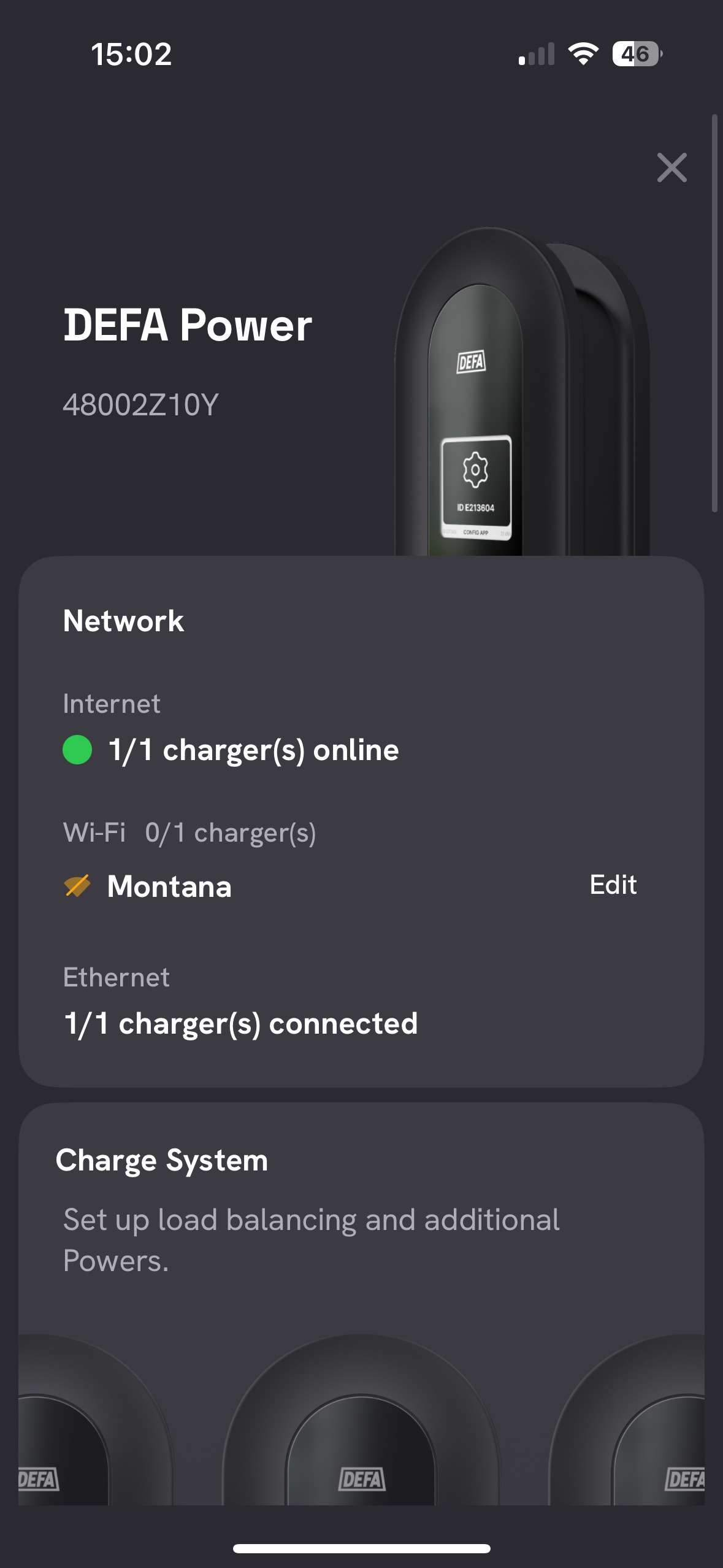The height and width of the screenshot is (1568, 723).
Task: Edit the Montana Wi-Fi network
Action: click(x=613, y=885)
